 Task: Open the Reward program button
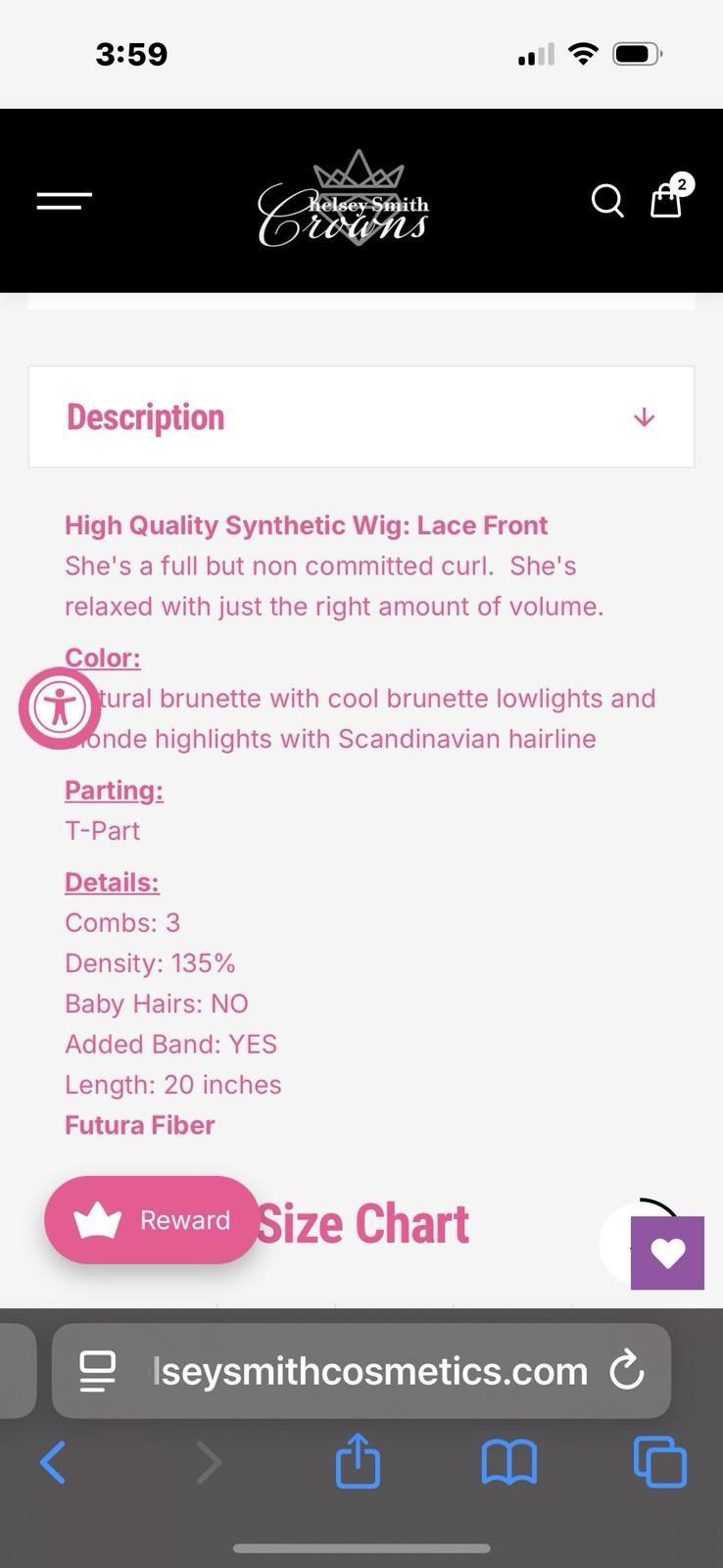click(152, 1220)
